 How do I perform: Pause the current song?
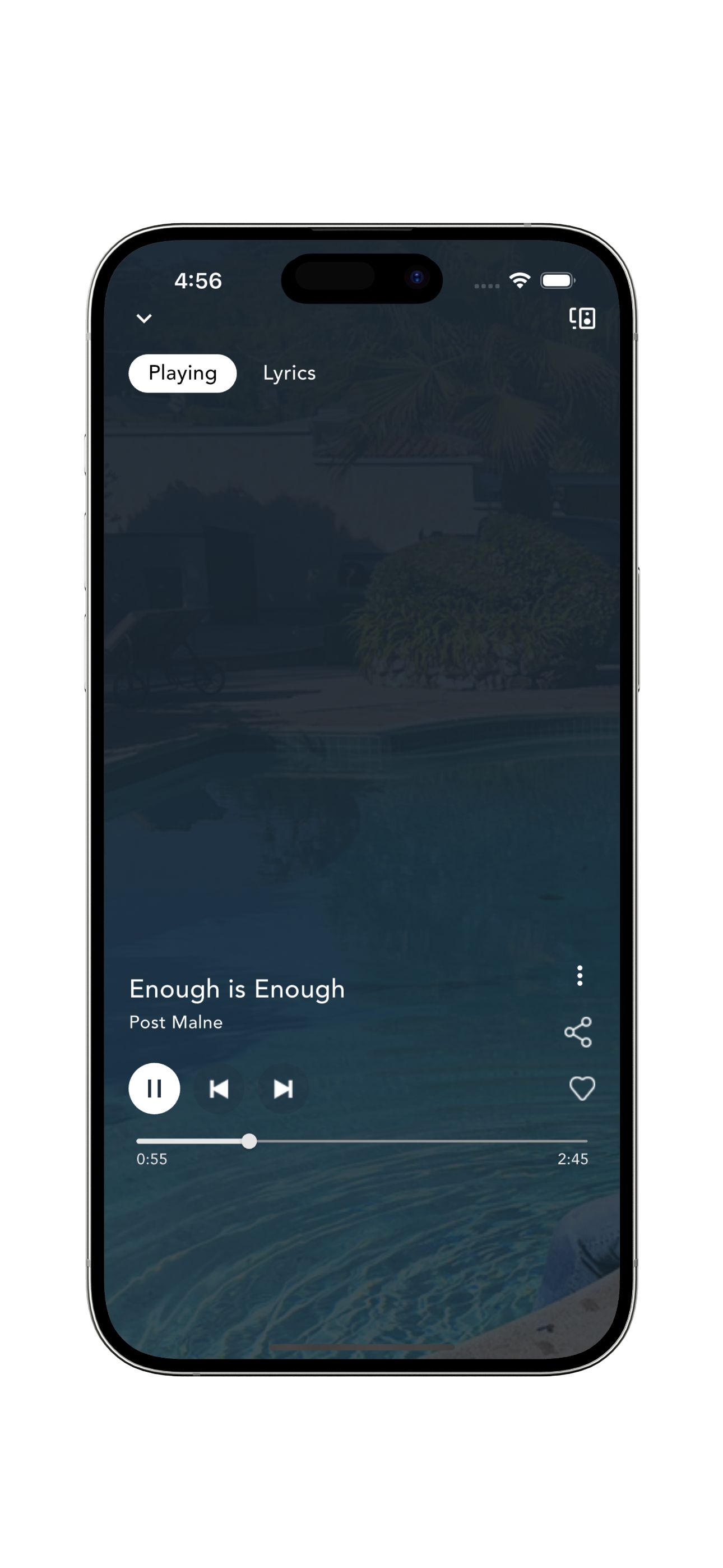click(155, 1089)
